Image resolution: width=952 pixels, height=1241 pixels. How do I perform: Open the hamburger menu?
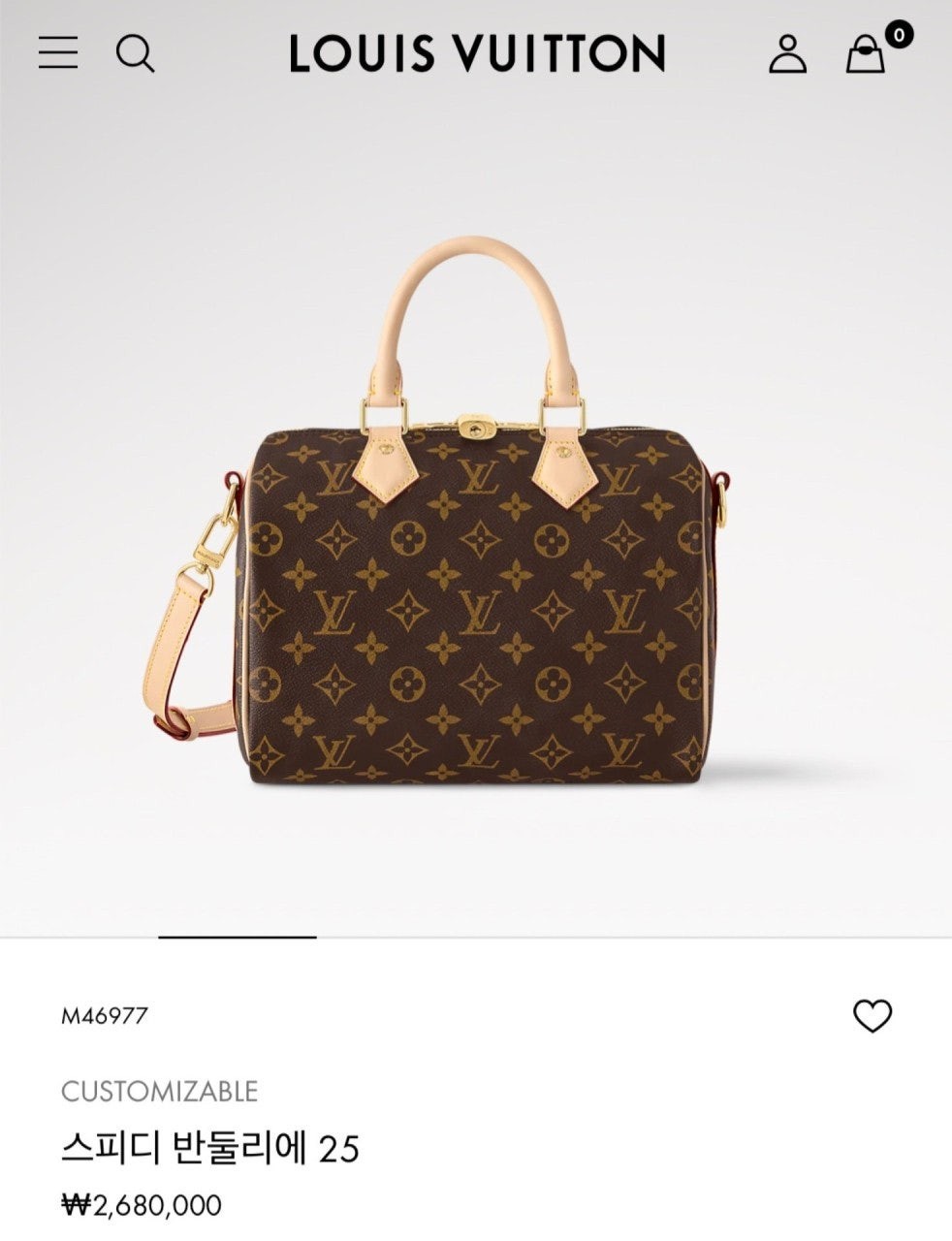(58, 52)
